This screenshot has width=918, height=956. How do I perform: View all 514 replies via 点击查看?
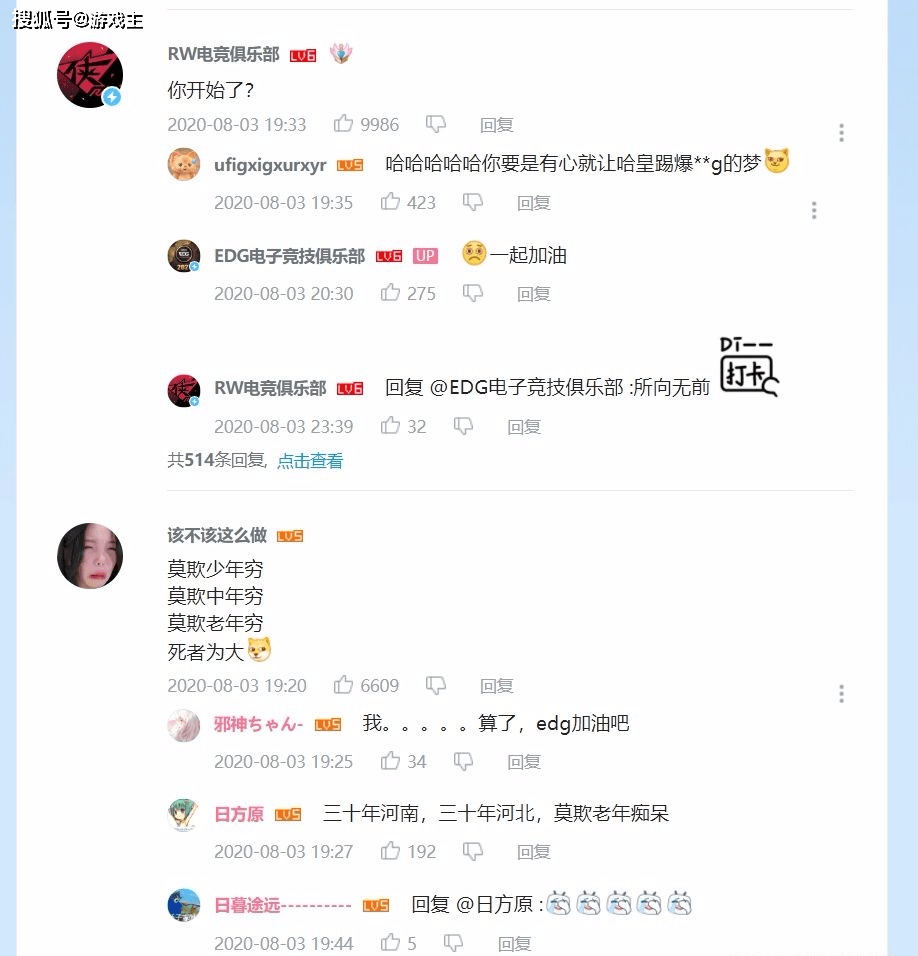pos(310,461)
